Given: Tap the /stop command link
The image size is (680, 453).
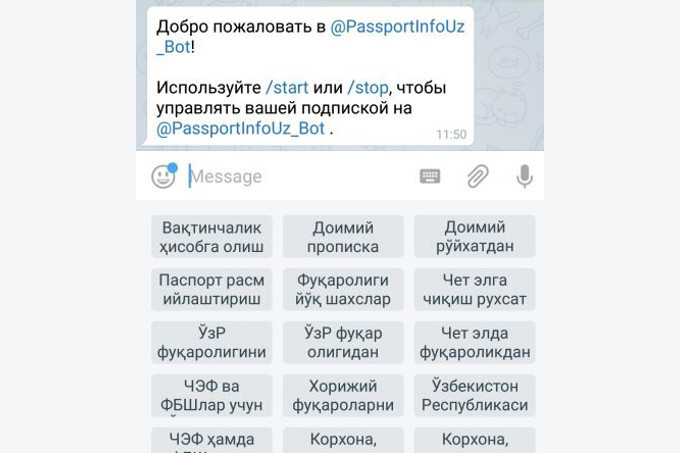Looking at the screenshot, I should coord(369,88).
